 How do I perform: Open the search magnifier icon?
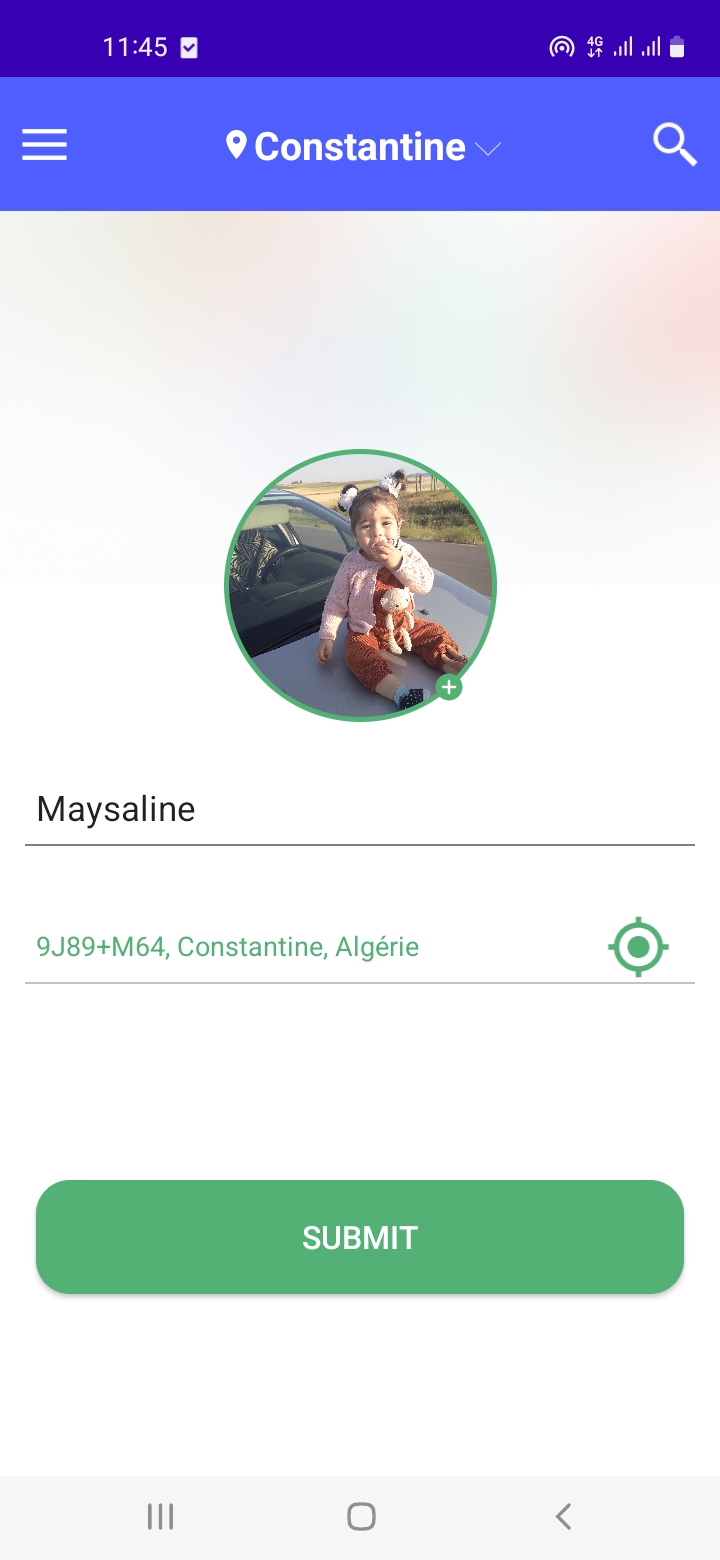[675, 146]
